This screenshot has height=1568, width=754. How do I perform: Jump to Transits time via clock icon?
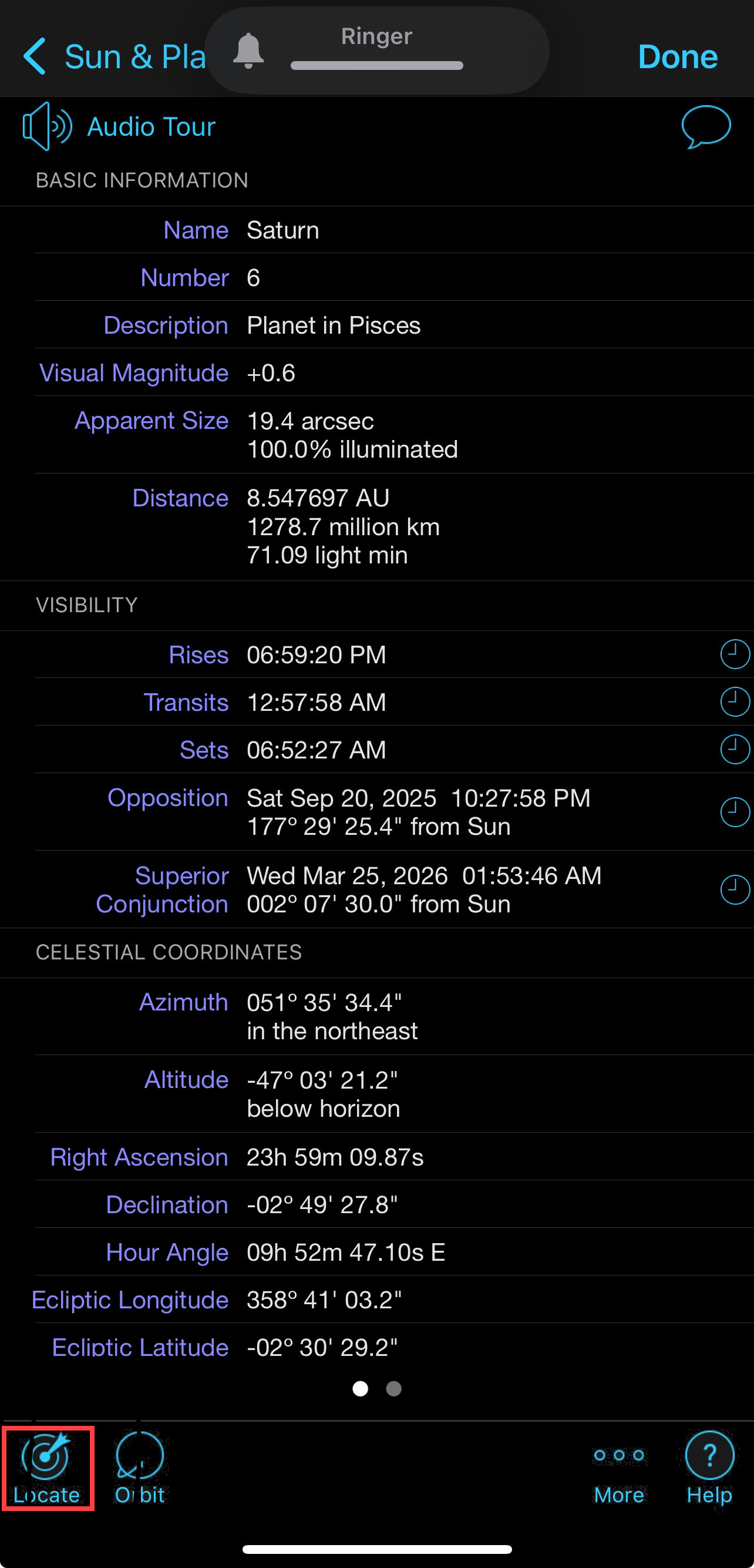(x=735, y=702)
